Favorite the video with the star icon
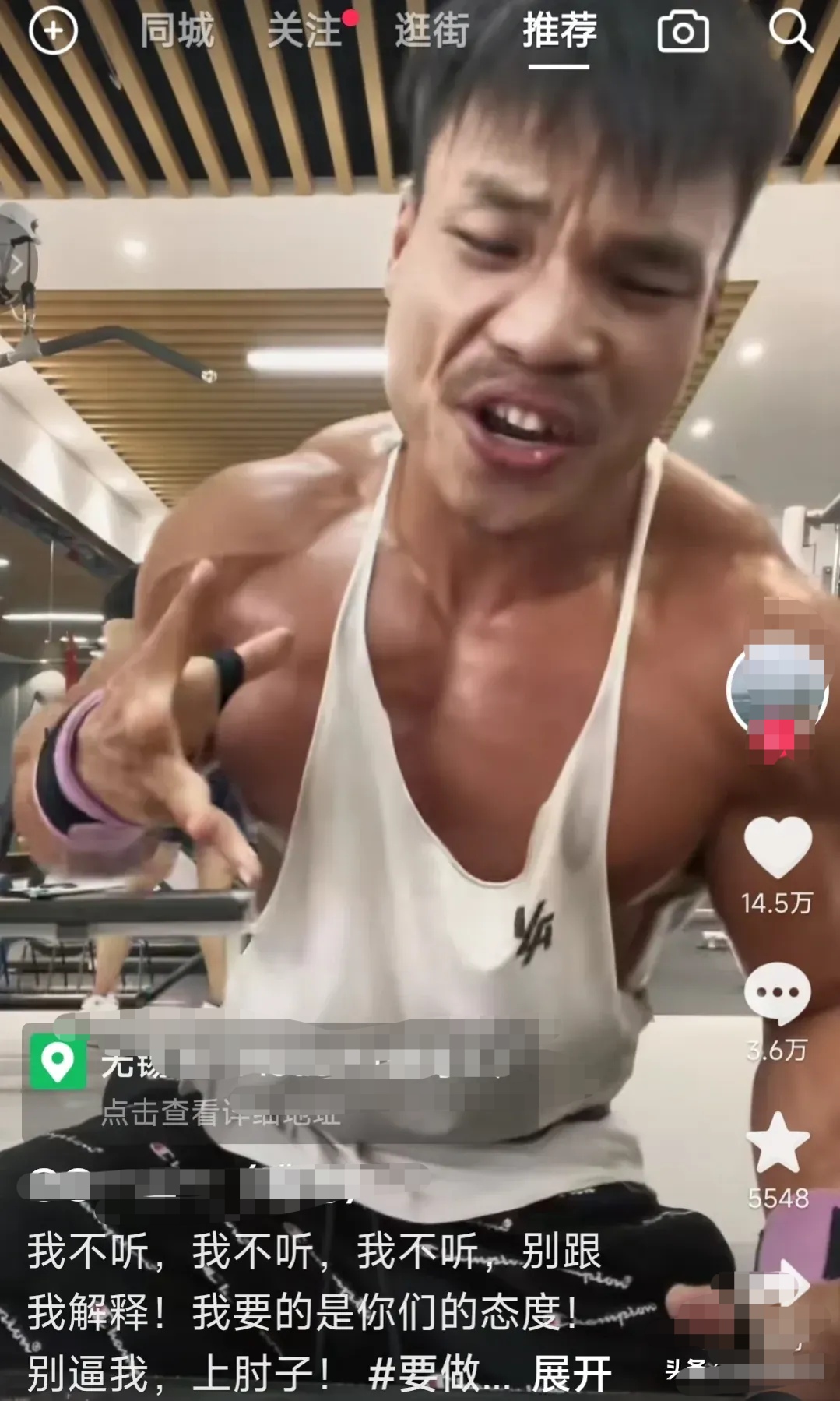The width and height of the screenshot is (840, 1401). pos(778,1142)
